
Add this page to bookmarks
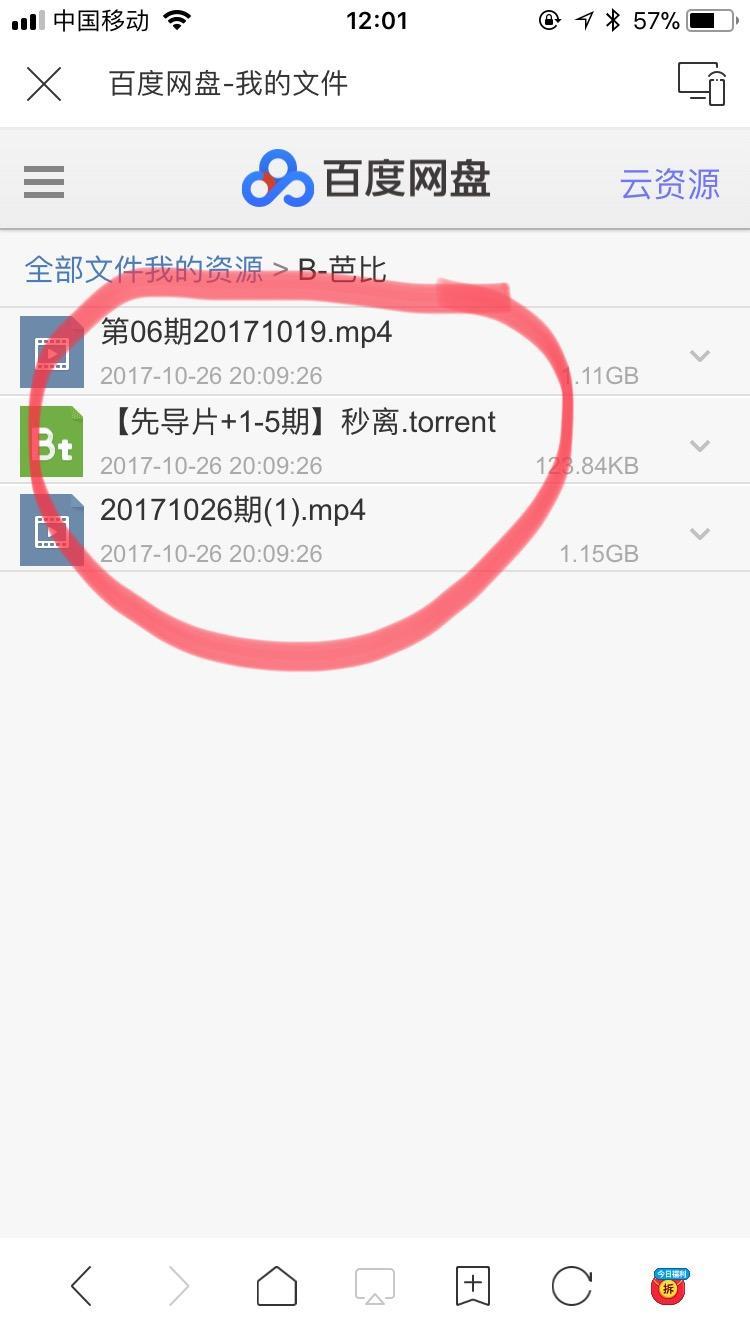click(x=472, y=1286)
